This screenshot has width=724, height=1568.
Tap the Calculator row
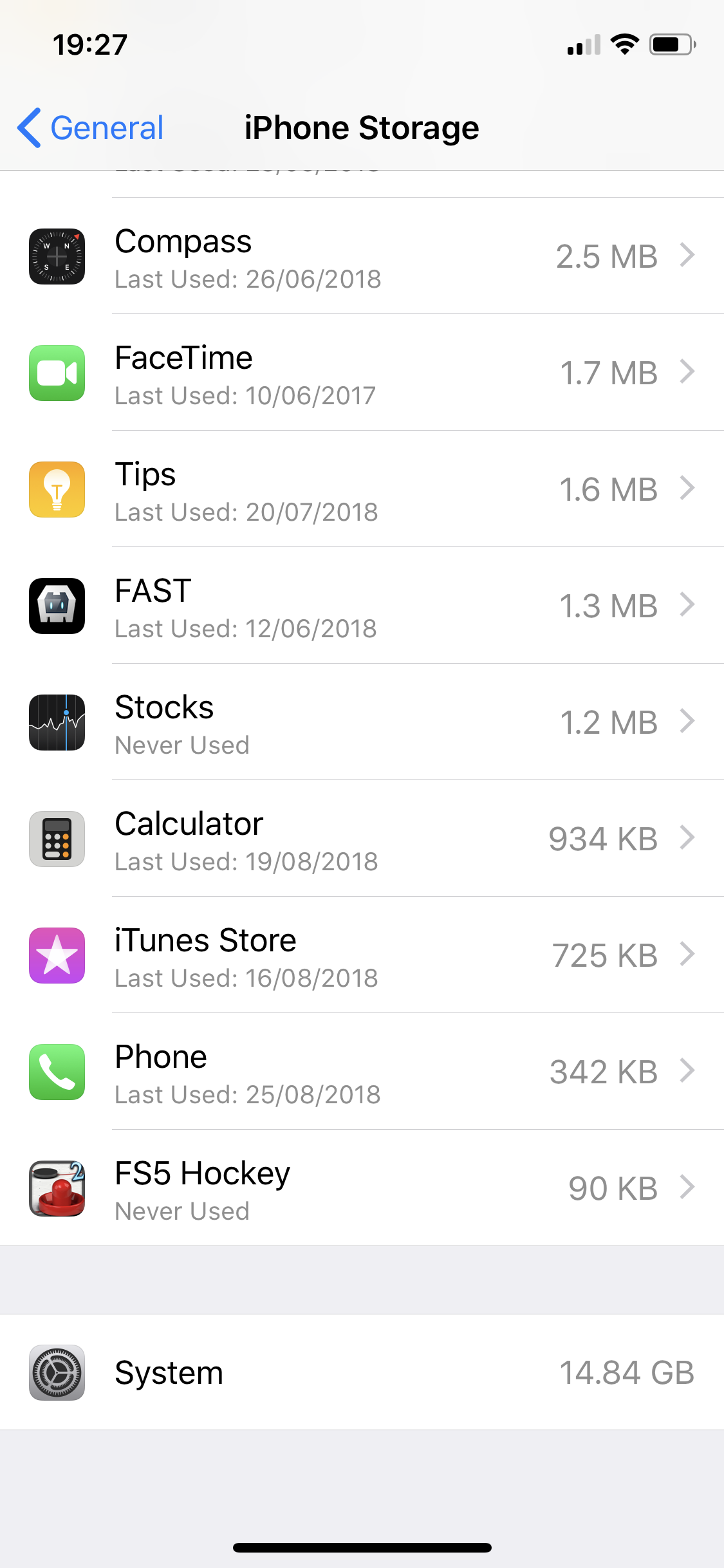[x=362, y=839]
